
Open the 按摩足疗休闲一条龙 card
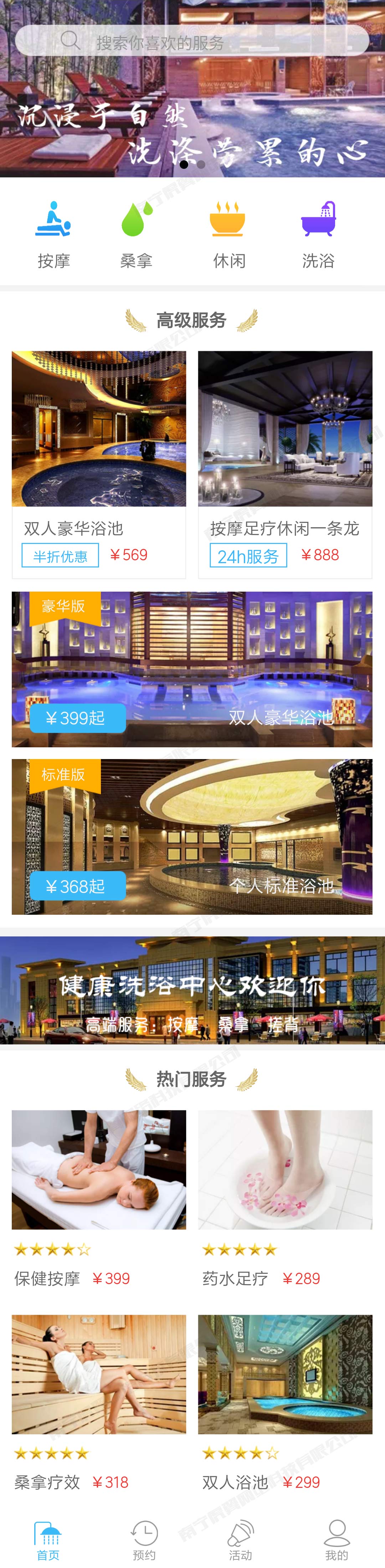[x=285, y=464]
